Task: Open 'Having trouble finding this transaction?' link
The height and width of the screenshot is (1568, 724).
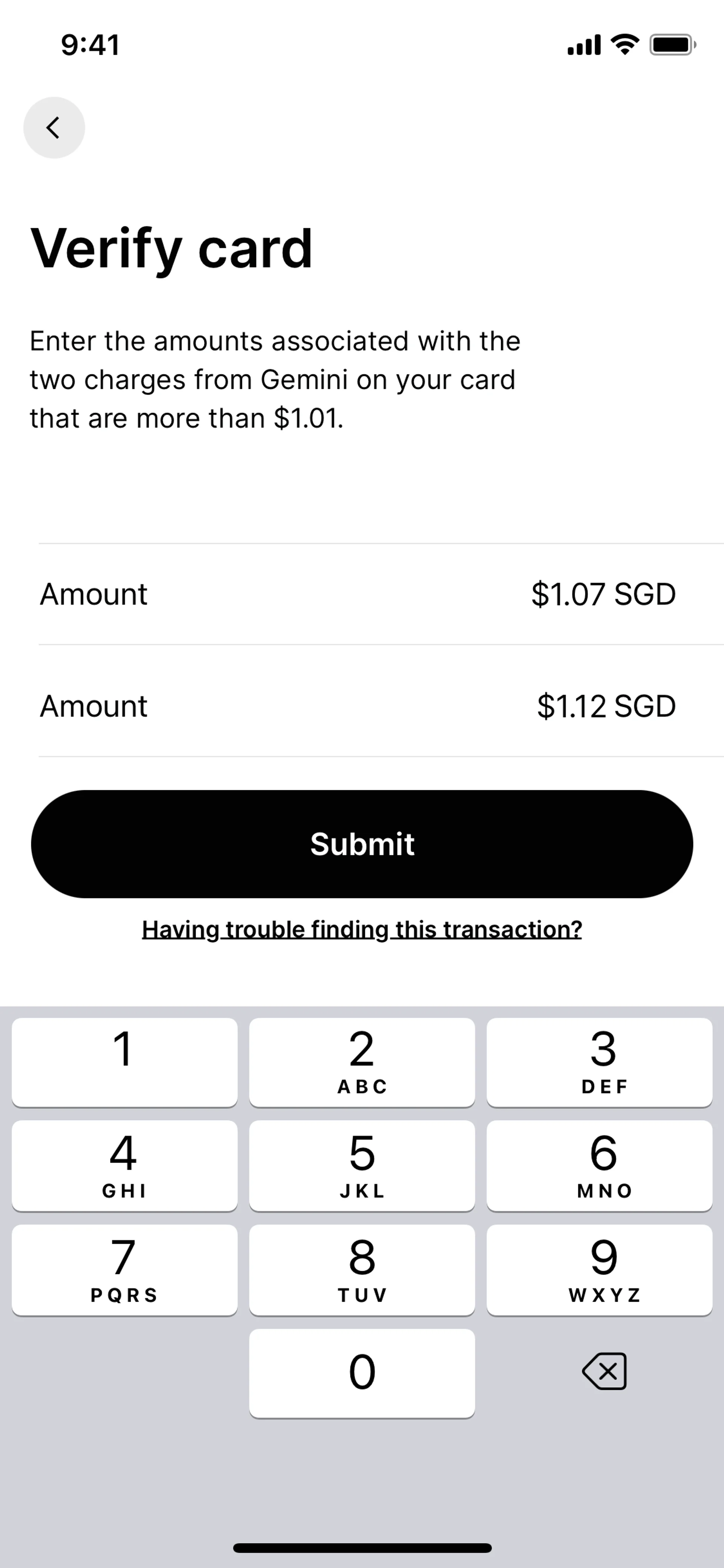Action: coord(362,929)
